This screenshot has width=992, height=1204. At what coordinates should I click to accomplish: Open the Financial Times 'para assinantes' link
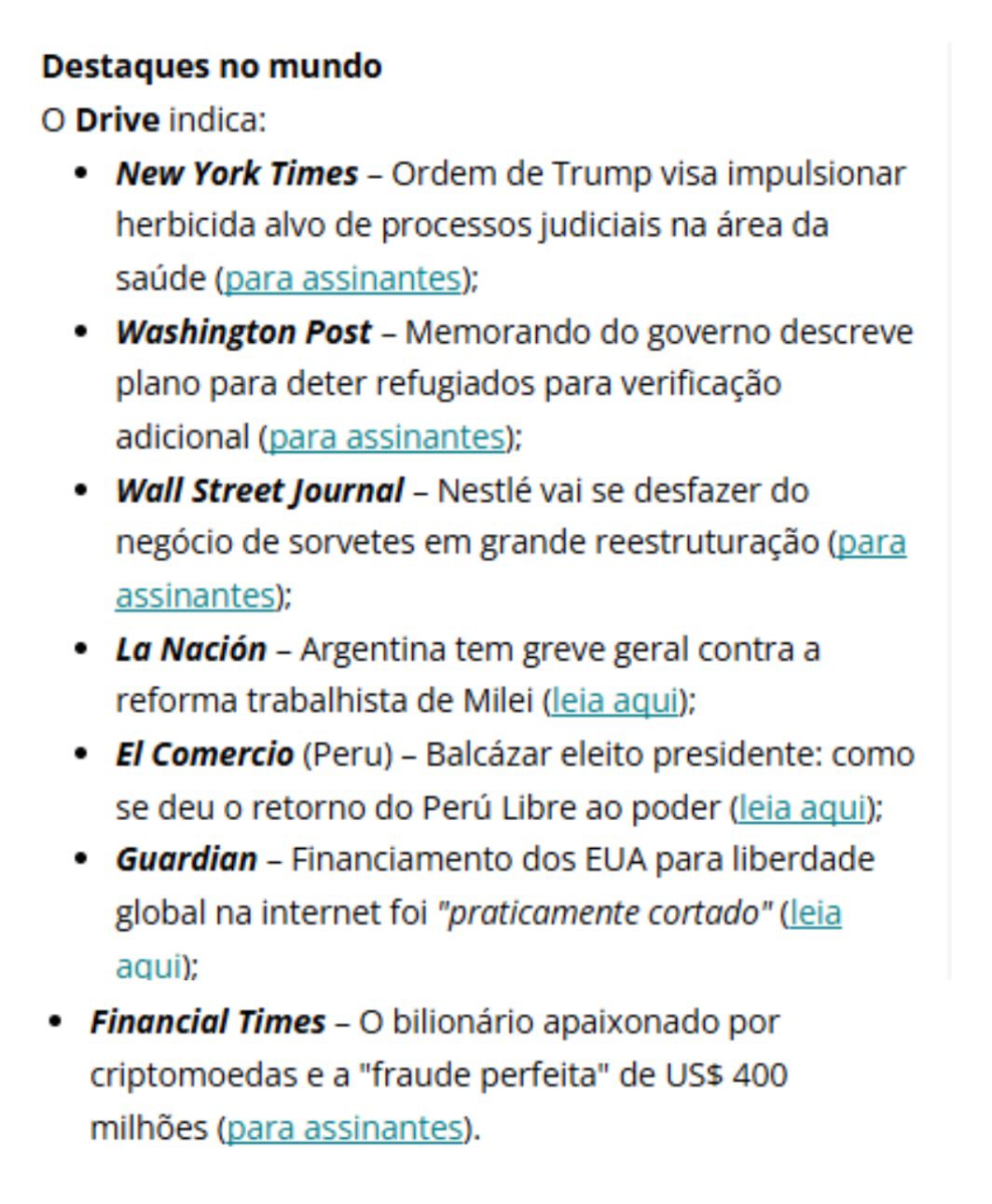coord(345,1129)
